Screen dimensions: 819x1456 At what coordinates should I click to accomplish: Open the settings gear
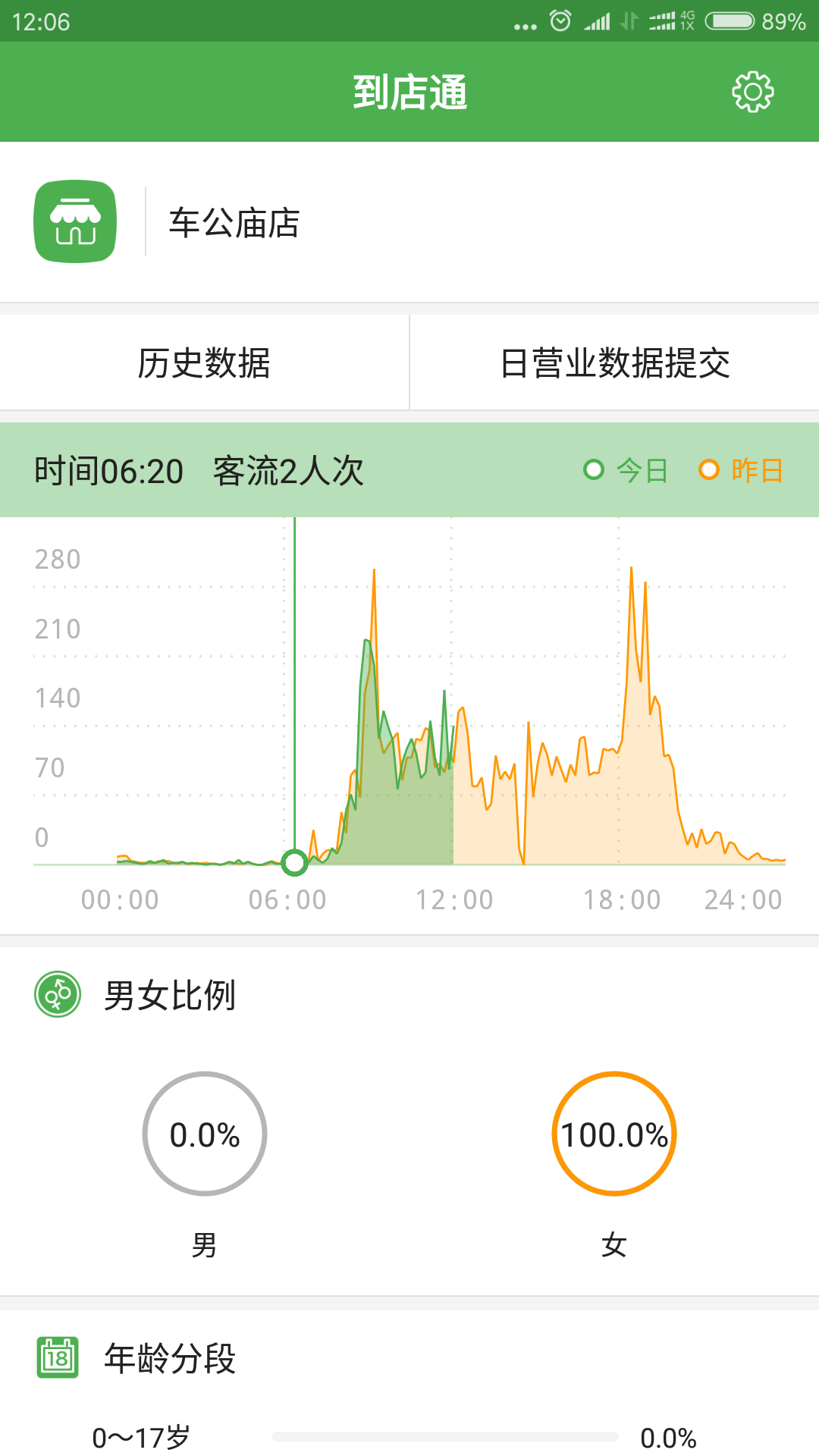click(753, 91)
